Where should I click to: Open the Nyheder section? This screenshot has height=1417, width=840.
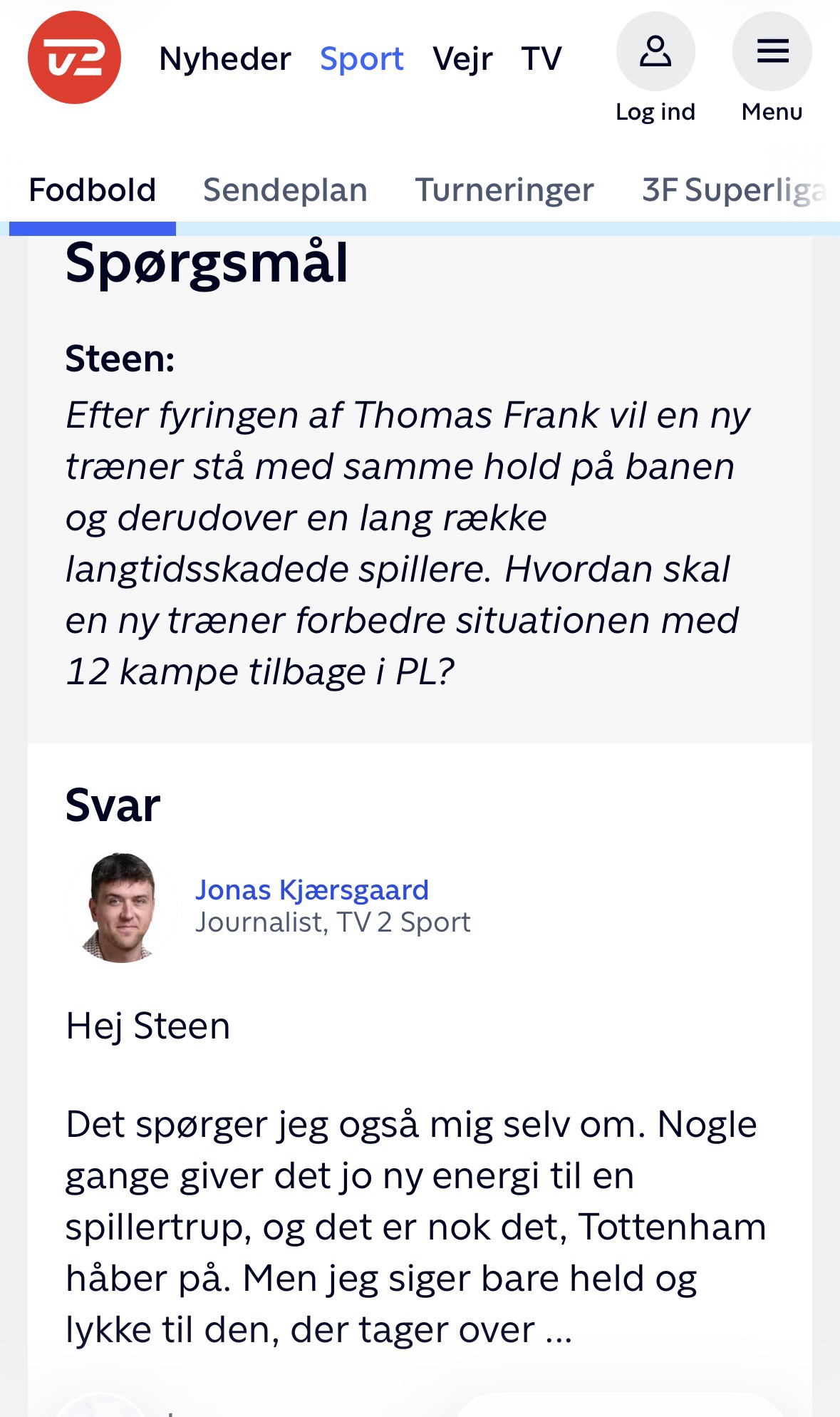click(224, 58)
